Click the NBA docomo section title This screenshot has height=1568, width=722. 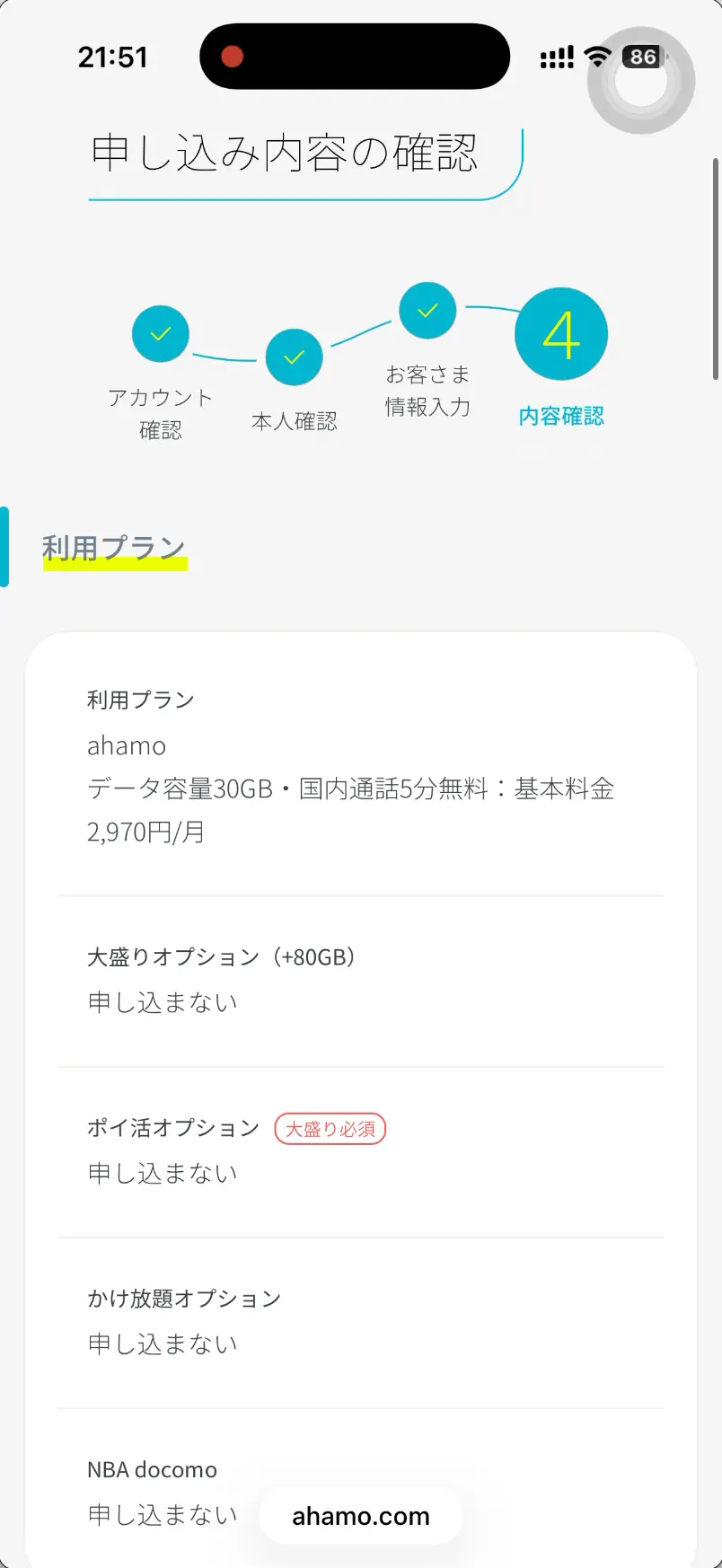click(152, 1469)
